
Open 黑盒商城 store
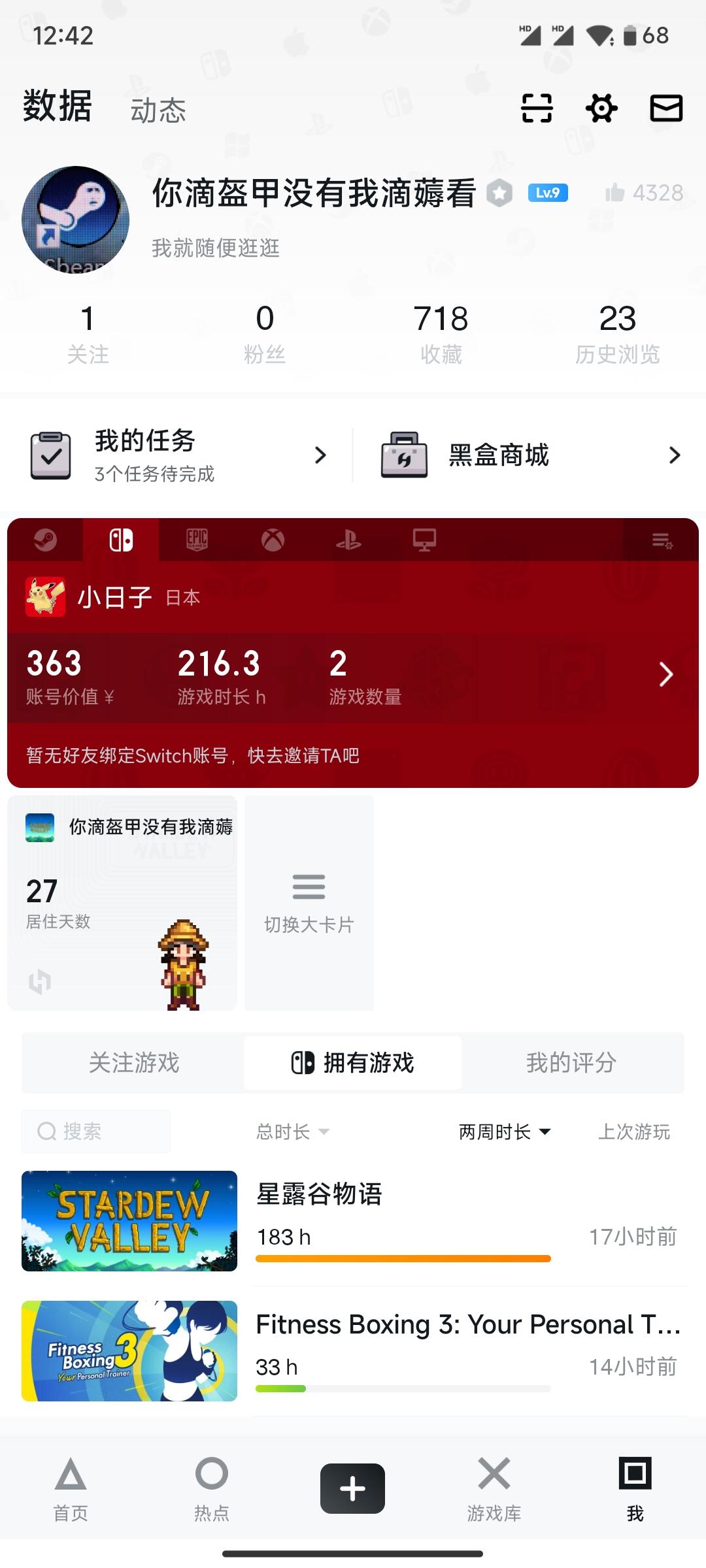[x=531, y=455]
